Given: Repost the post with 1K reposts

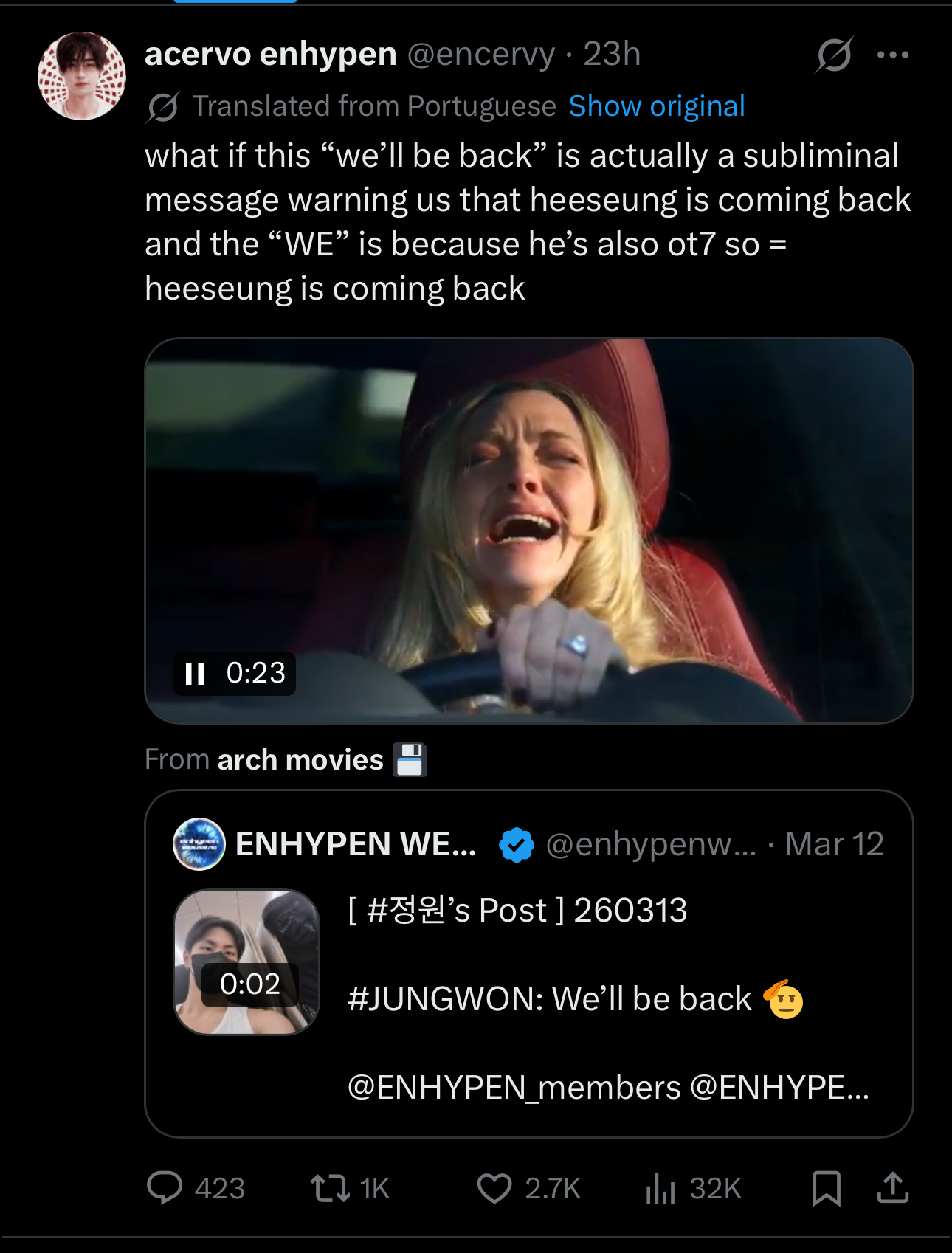Looking at the screenshot, I should pyautogui.click(x=350, y=1188).
